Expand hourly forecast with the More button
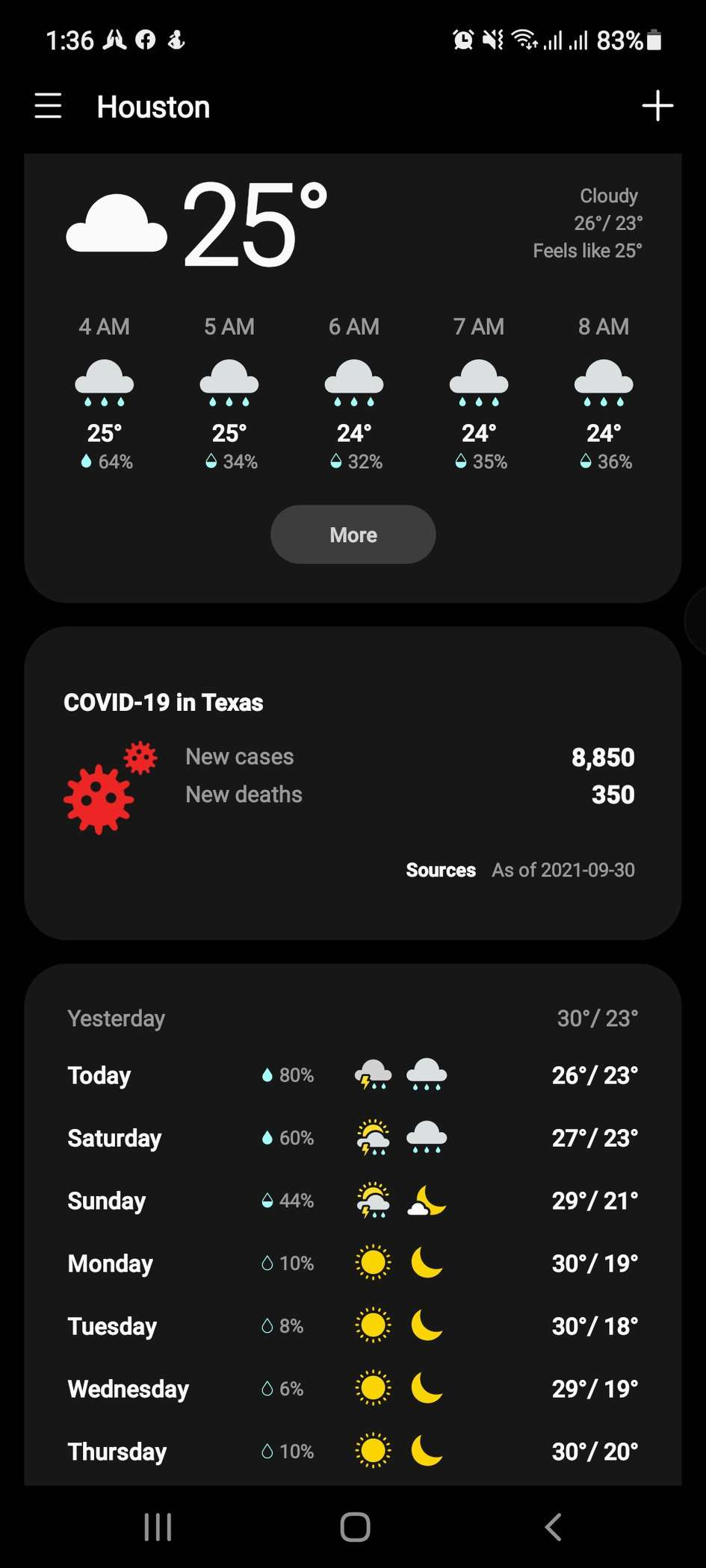 point(353,535)
